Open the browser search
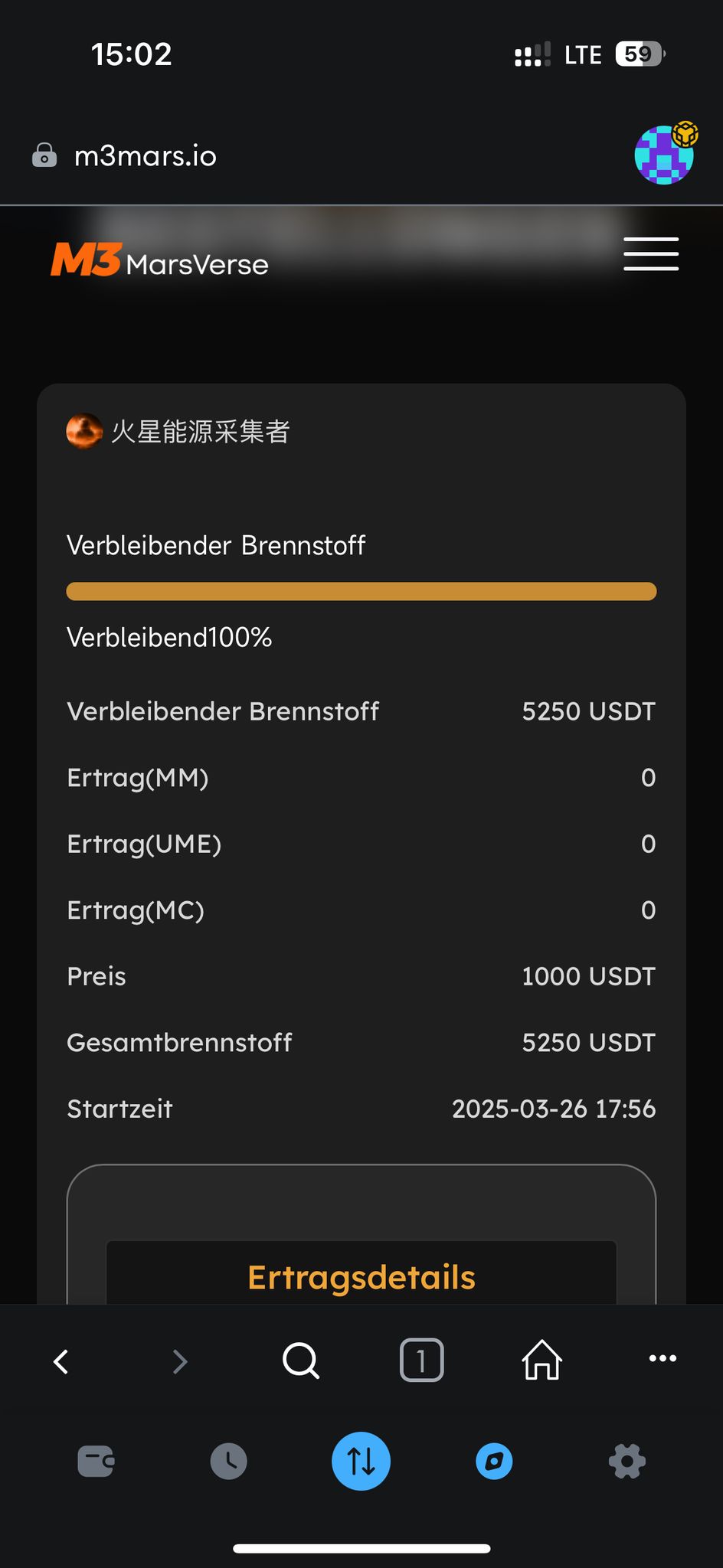 pos(300,1361)
